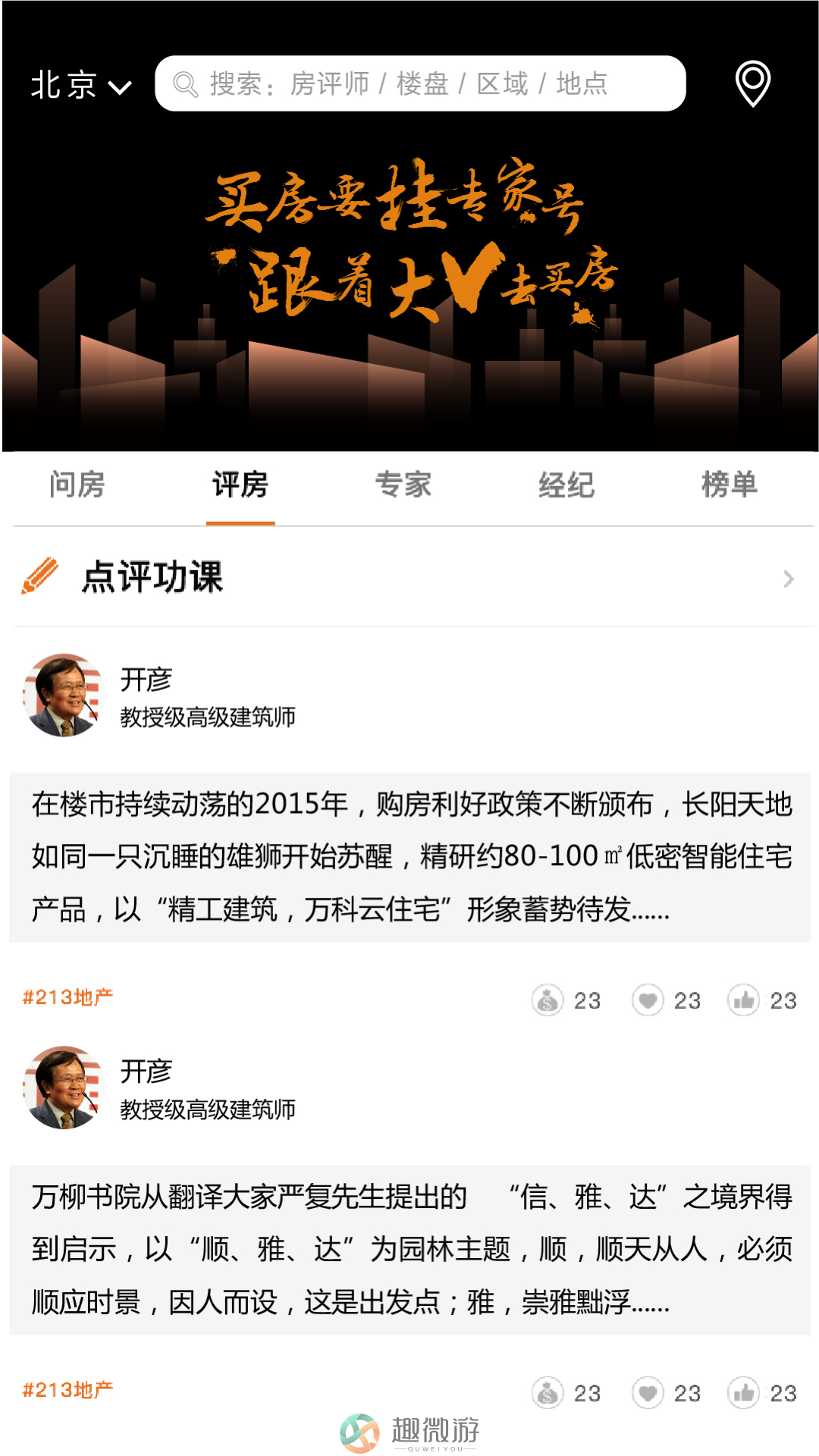Open the 经纪 tab
Screen dimensions: 819x1456
point(566,485)
